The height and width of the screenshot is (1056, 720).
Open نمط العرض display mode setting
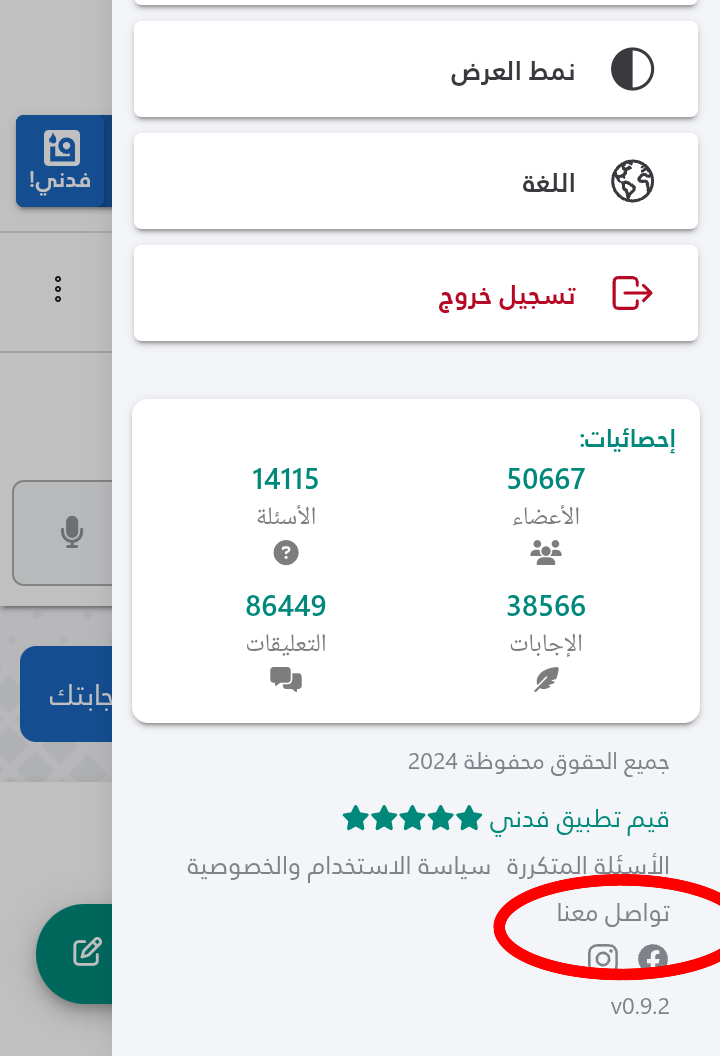415,72
